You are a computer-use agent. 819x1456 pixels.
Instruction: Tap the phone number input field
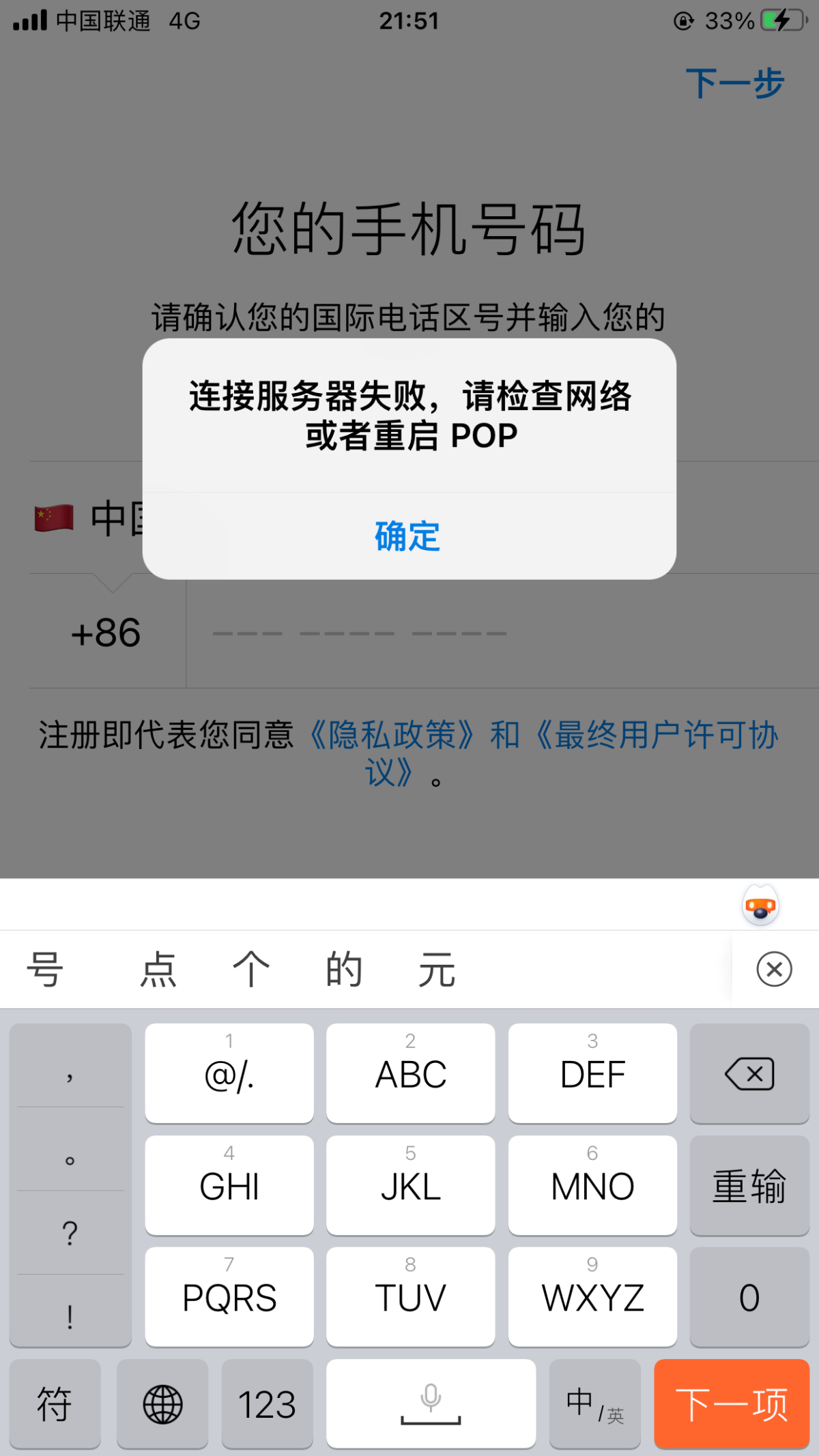click(x=502, y=632)
